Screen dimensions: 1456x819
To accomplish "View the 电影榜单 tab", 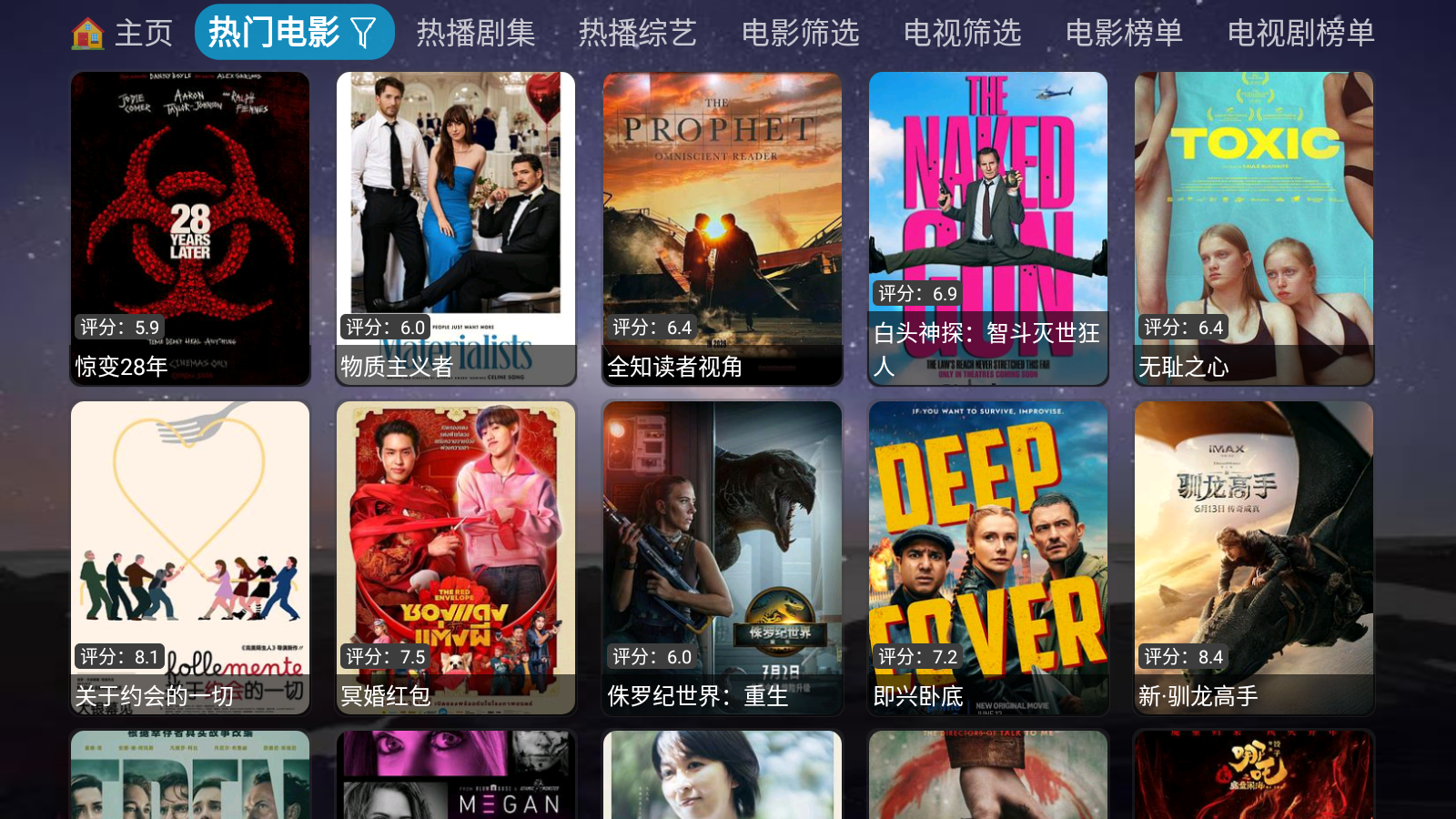I will [x=1124, y=34].
